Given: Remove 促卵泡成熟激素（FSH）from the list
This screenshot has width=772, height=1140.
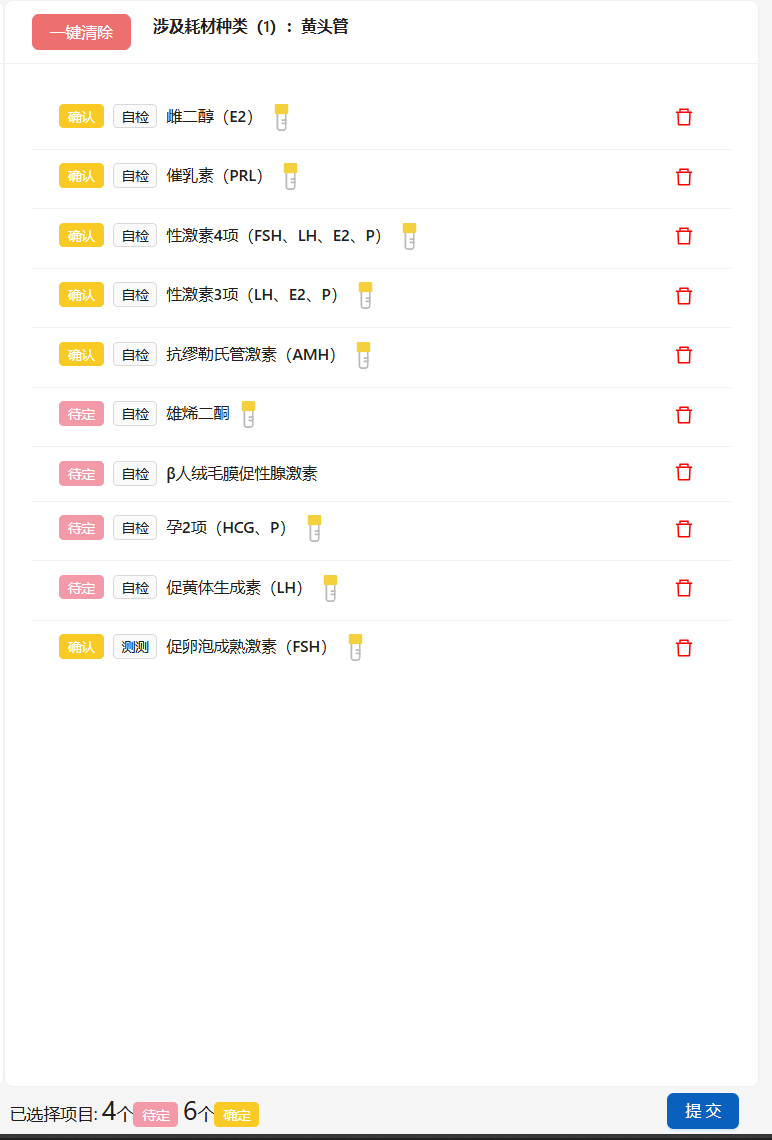Looking at the screenshot, I should coord(684,648).
